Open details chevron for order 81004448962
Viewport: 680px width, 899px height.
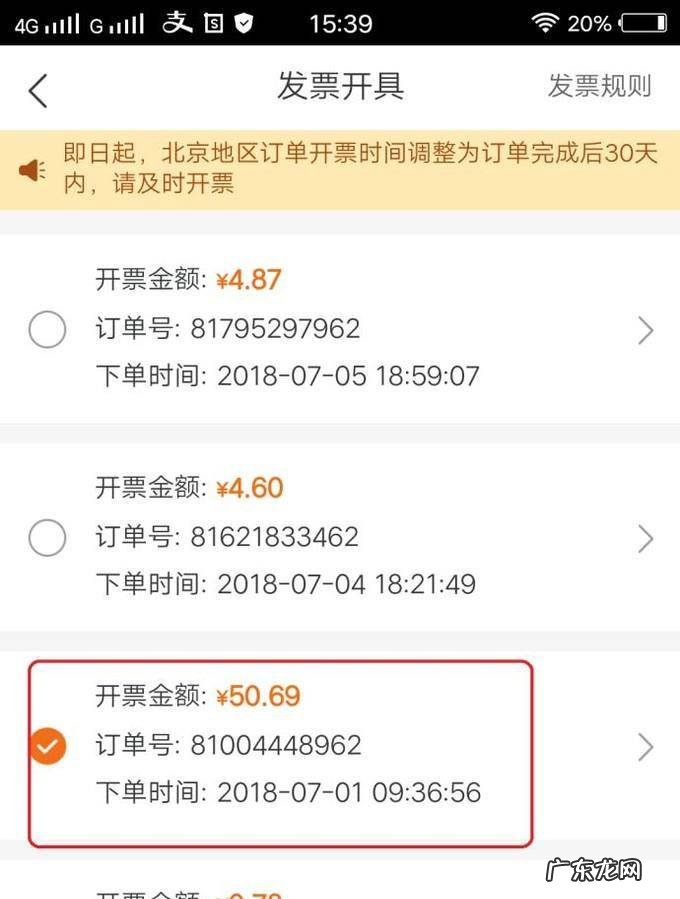pos(646,747)
